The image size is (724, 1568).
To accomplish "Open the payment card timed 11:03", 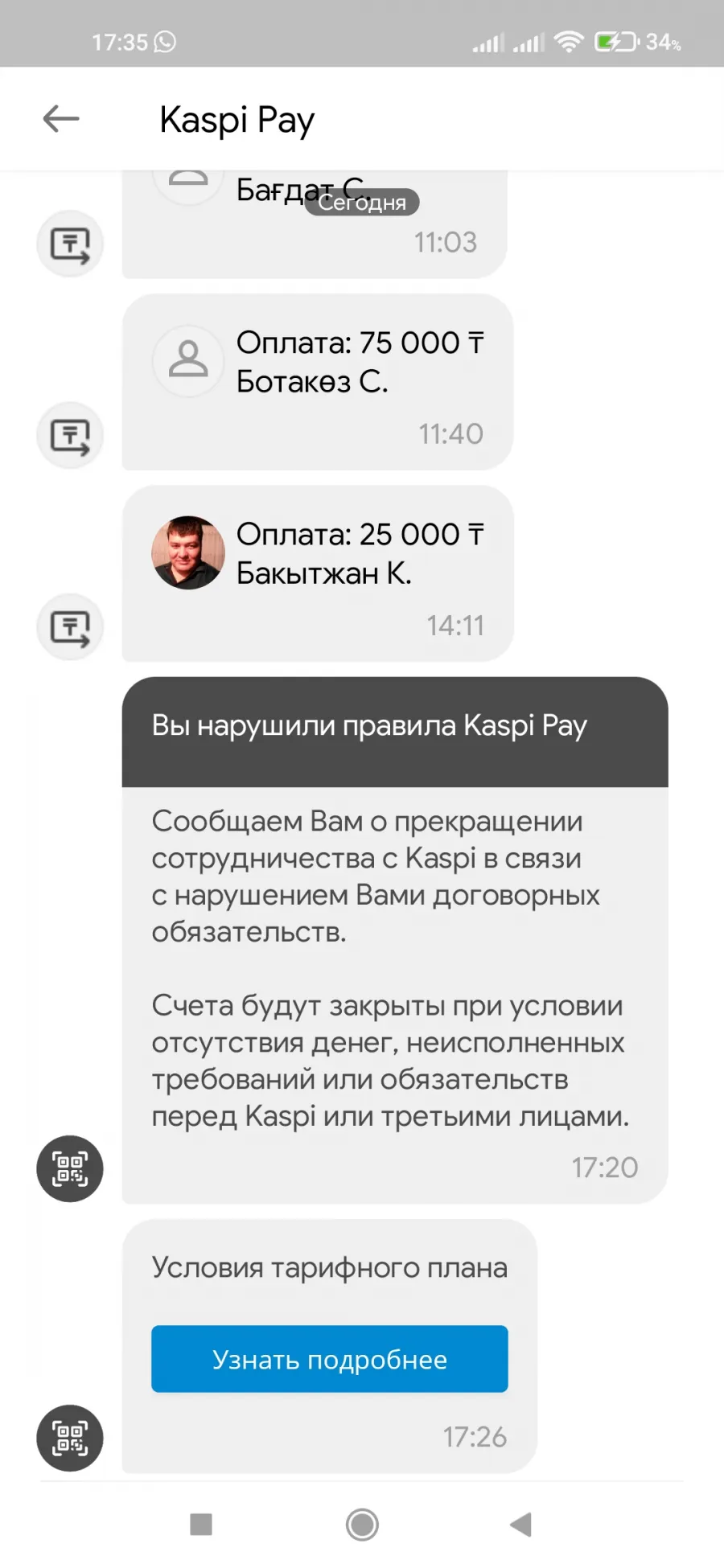I will point(314,225).
